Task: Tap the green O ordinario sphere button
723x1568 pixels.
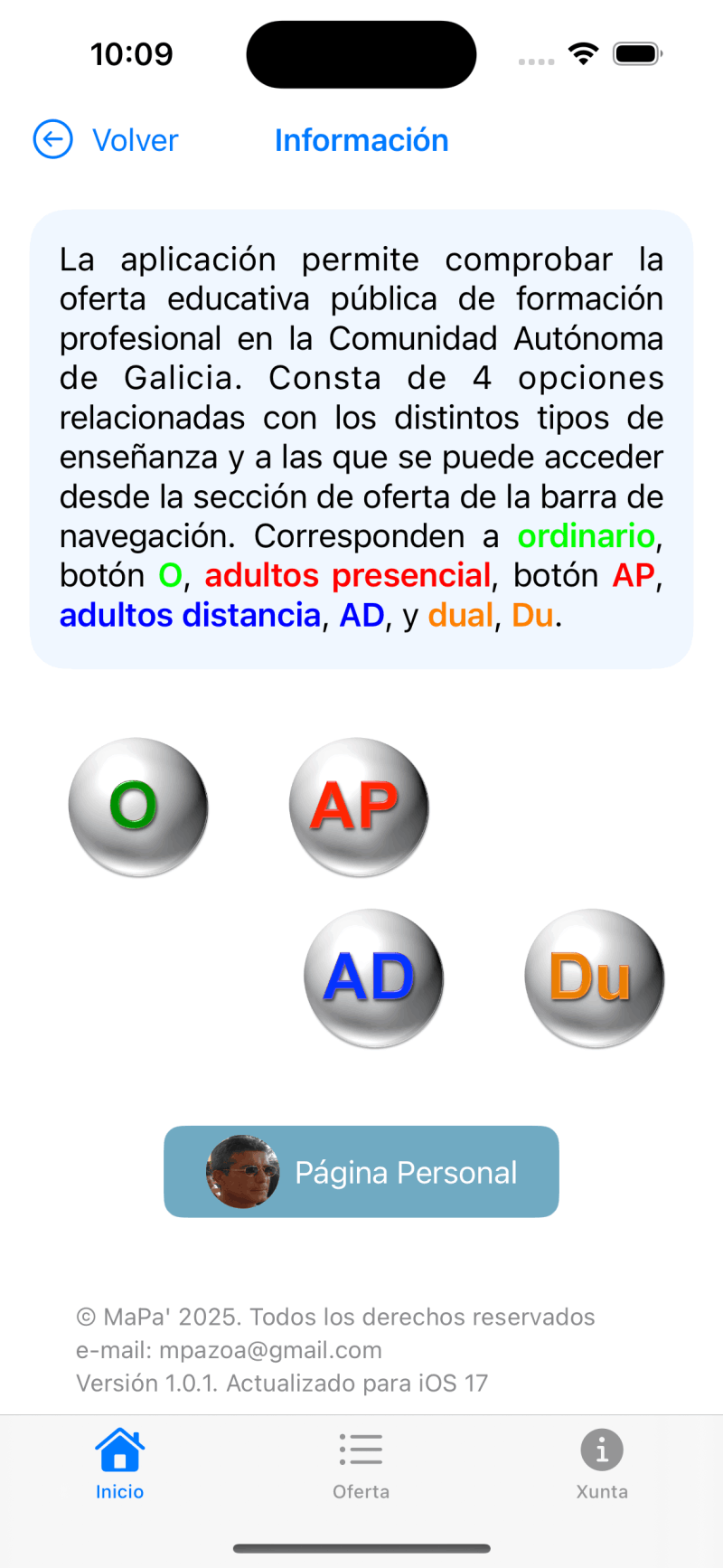Action: point(138,807)
